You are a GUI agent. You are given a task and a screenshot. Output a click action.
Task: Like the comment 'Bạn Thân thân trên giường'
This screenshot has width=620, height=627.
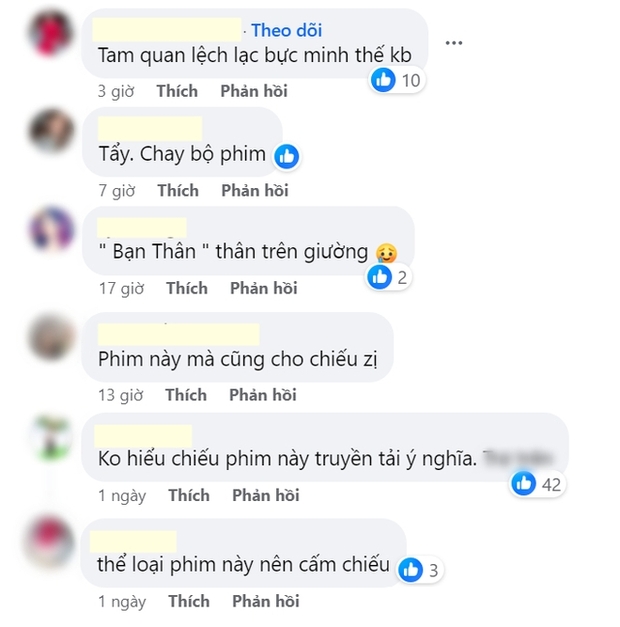(x=187, y=288)
